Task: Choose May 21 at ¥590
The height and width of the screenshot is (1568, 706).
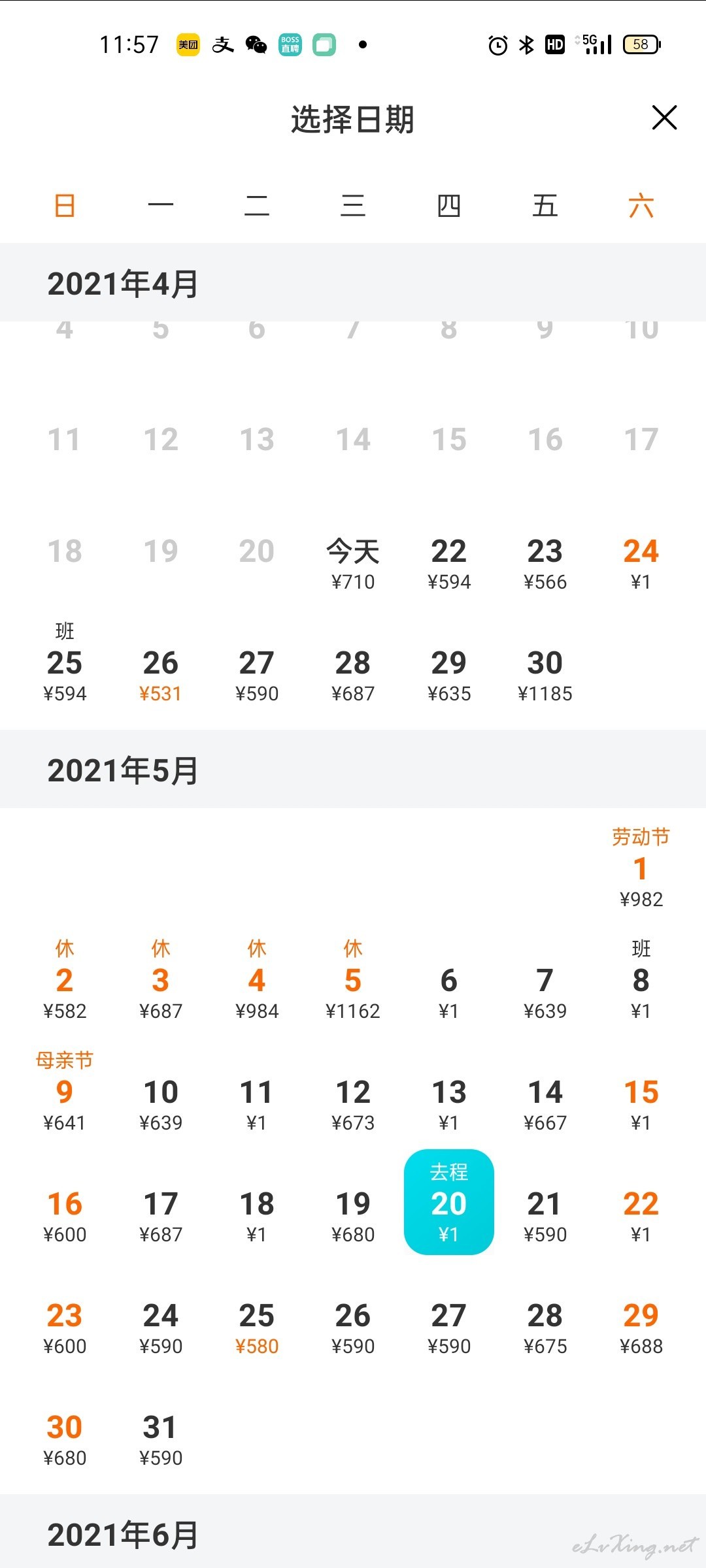Action: 545,1216
